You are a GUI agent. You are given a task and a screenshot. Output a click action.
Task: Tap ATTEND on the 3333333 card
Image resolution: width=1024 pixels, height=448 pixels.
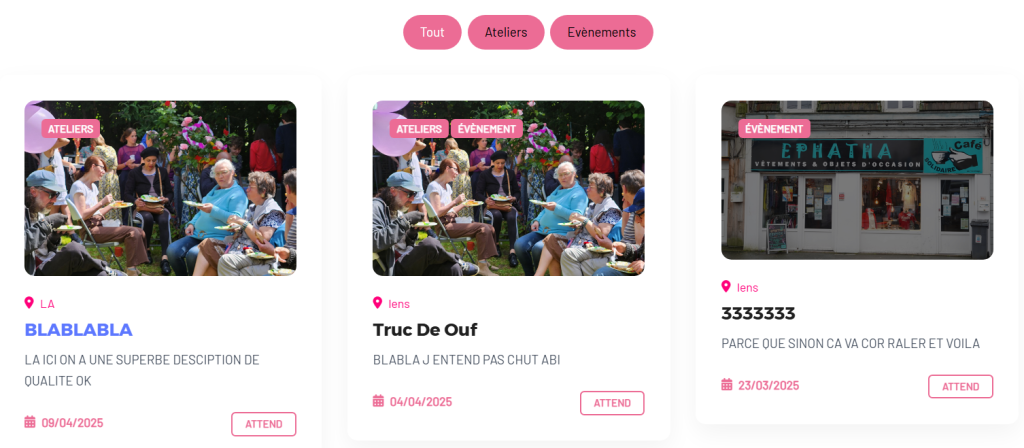pyautogui.click(x=960, y=387)
